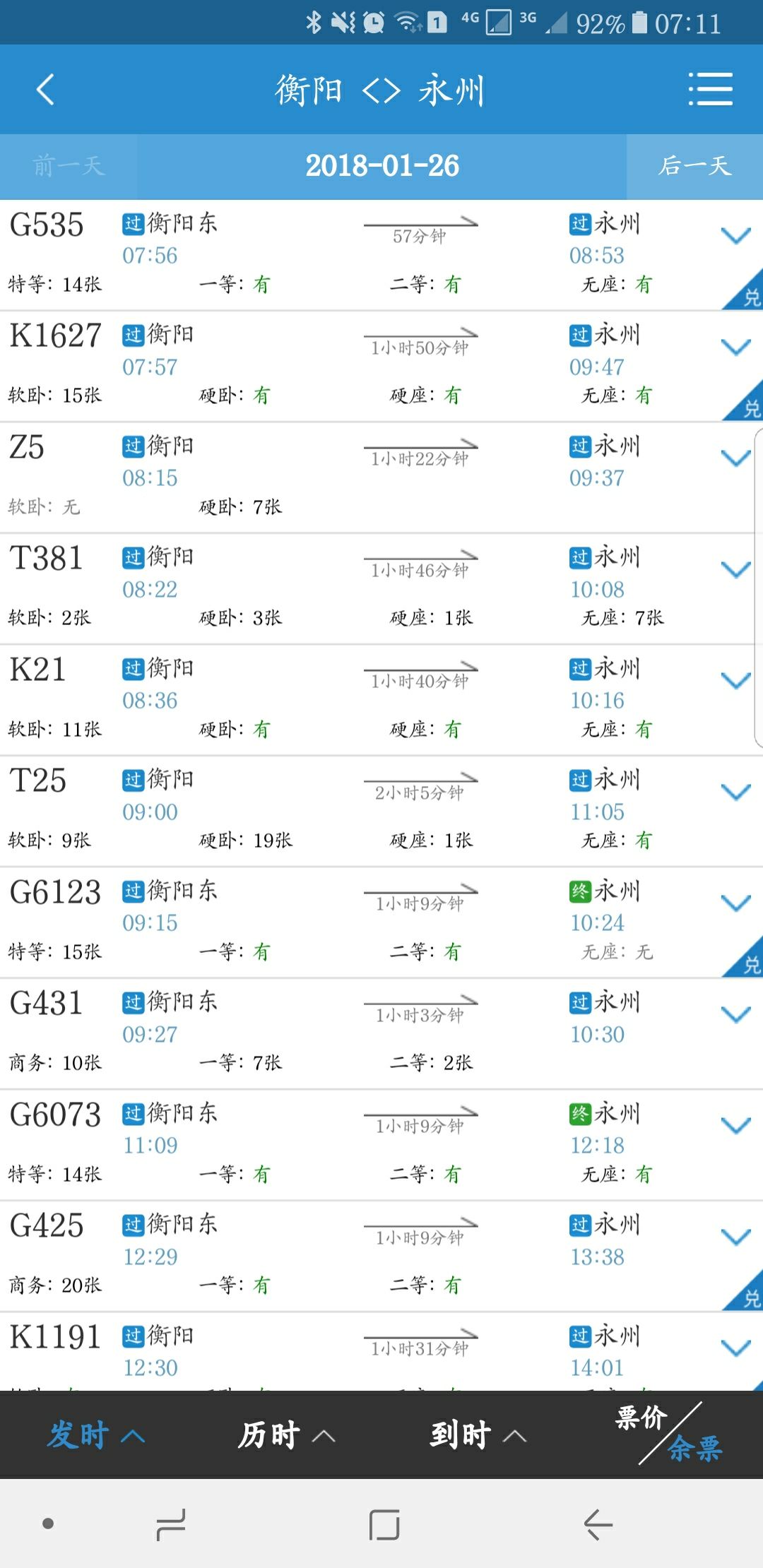Sort by arrival time (到时)
The image size is (763, 1568).
click(x=477, y=1435)
